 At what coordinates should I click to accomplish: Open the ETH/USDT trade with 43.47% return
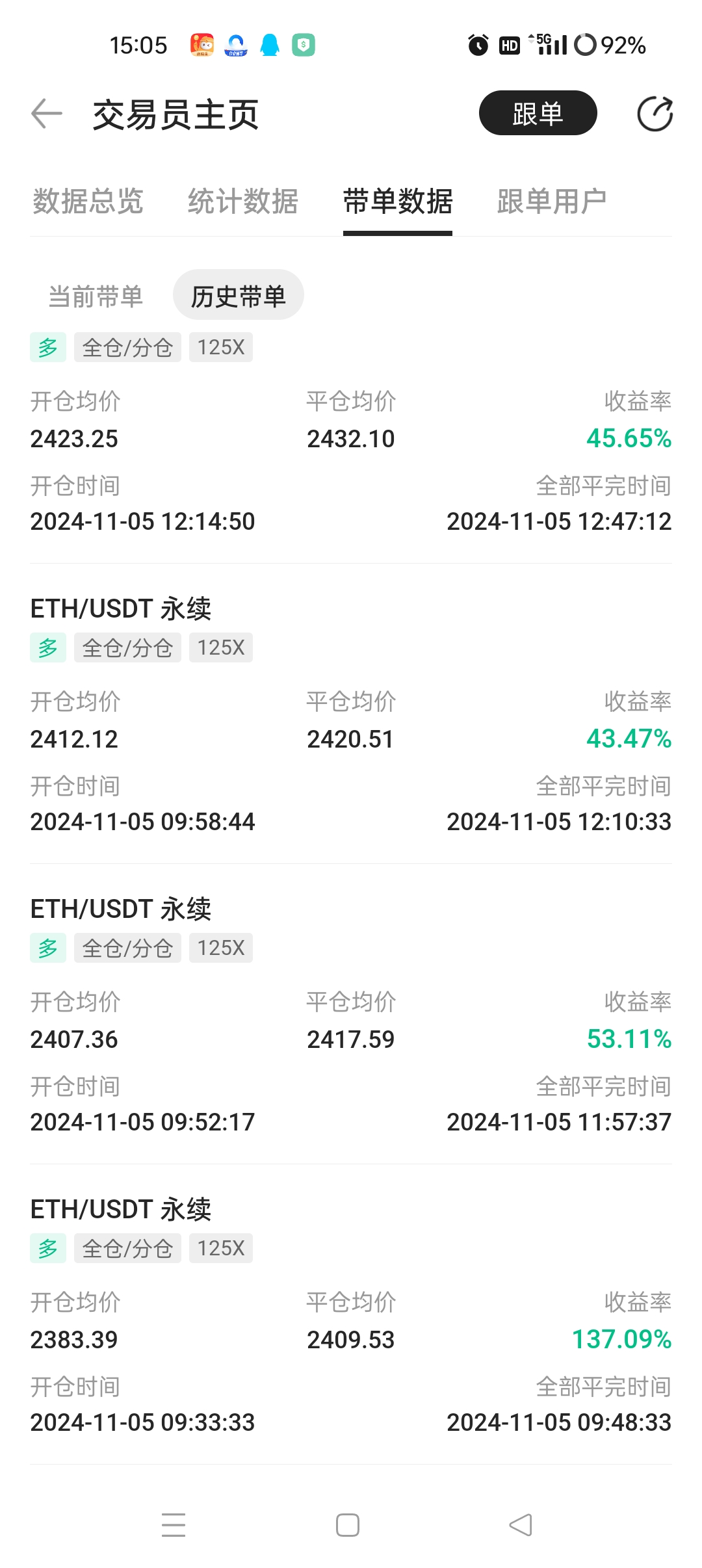(351, 714)
